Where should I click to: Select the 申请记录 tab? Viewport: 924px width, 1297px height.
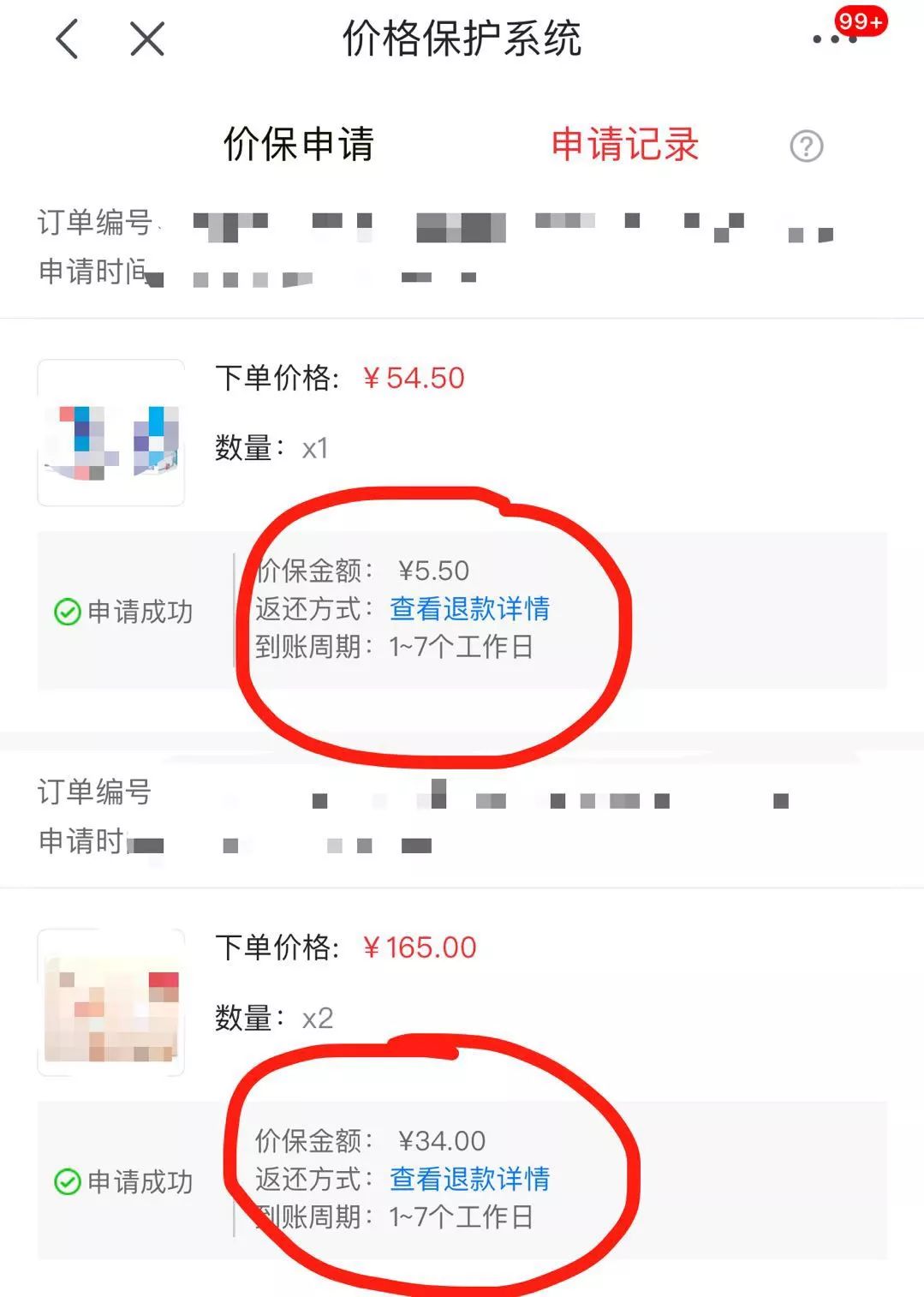624,144
